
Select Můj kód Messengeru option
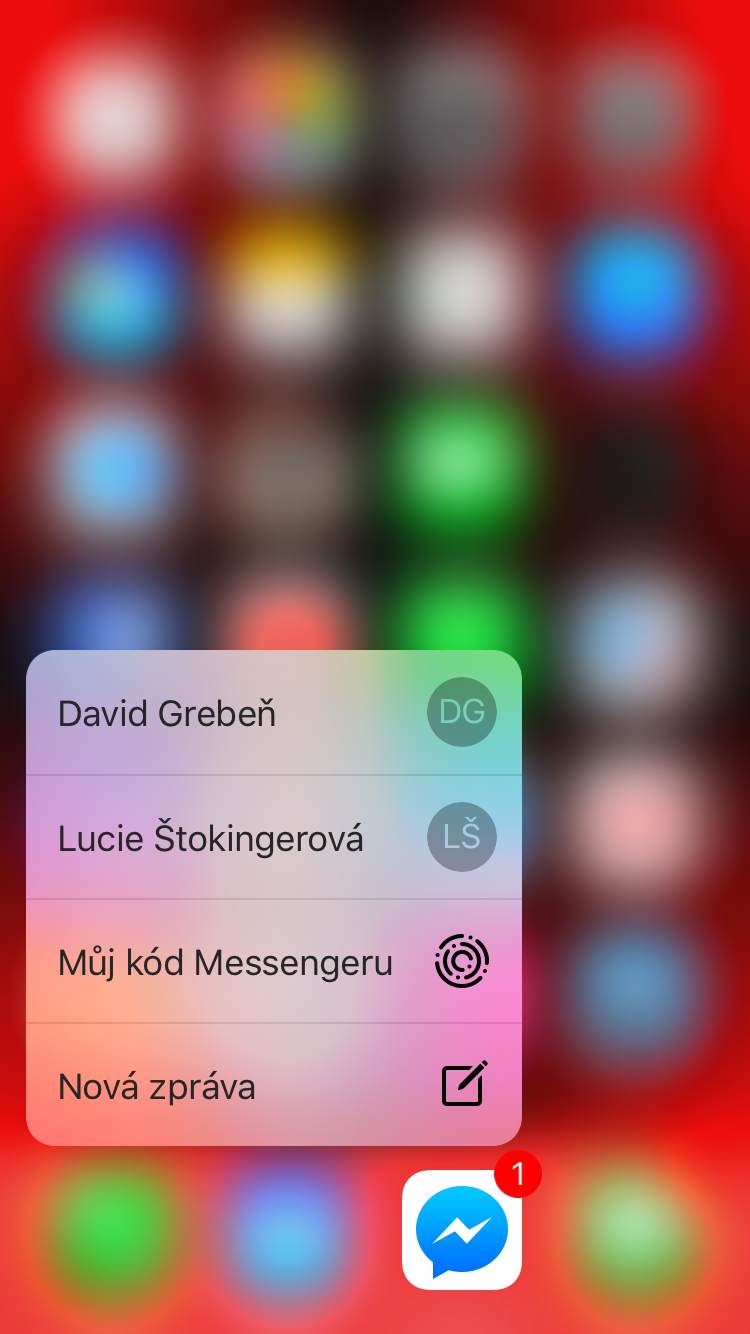click(x=273, y=962)
